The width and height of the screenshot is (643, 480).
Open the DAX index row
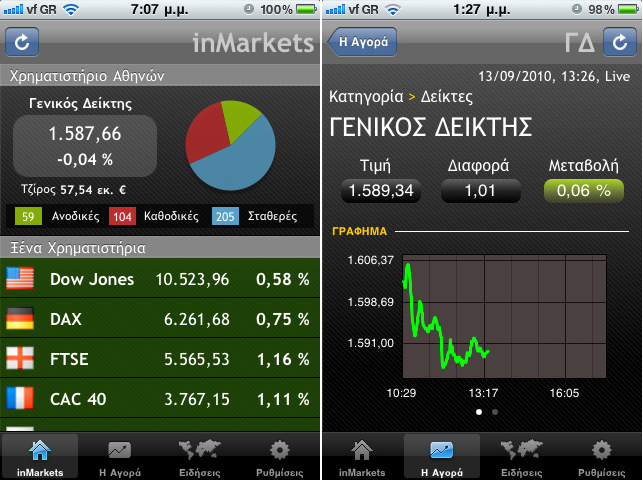(160, 319)
